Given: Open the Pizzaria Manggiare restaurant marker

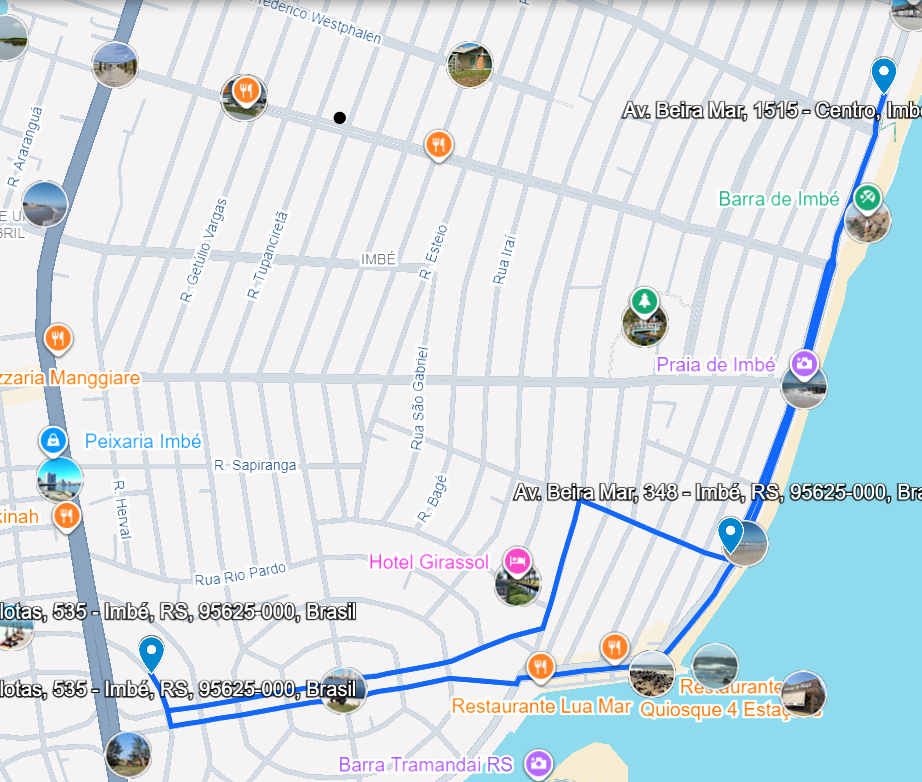Looking at the screenshot, I should [x=59, y=339].
